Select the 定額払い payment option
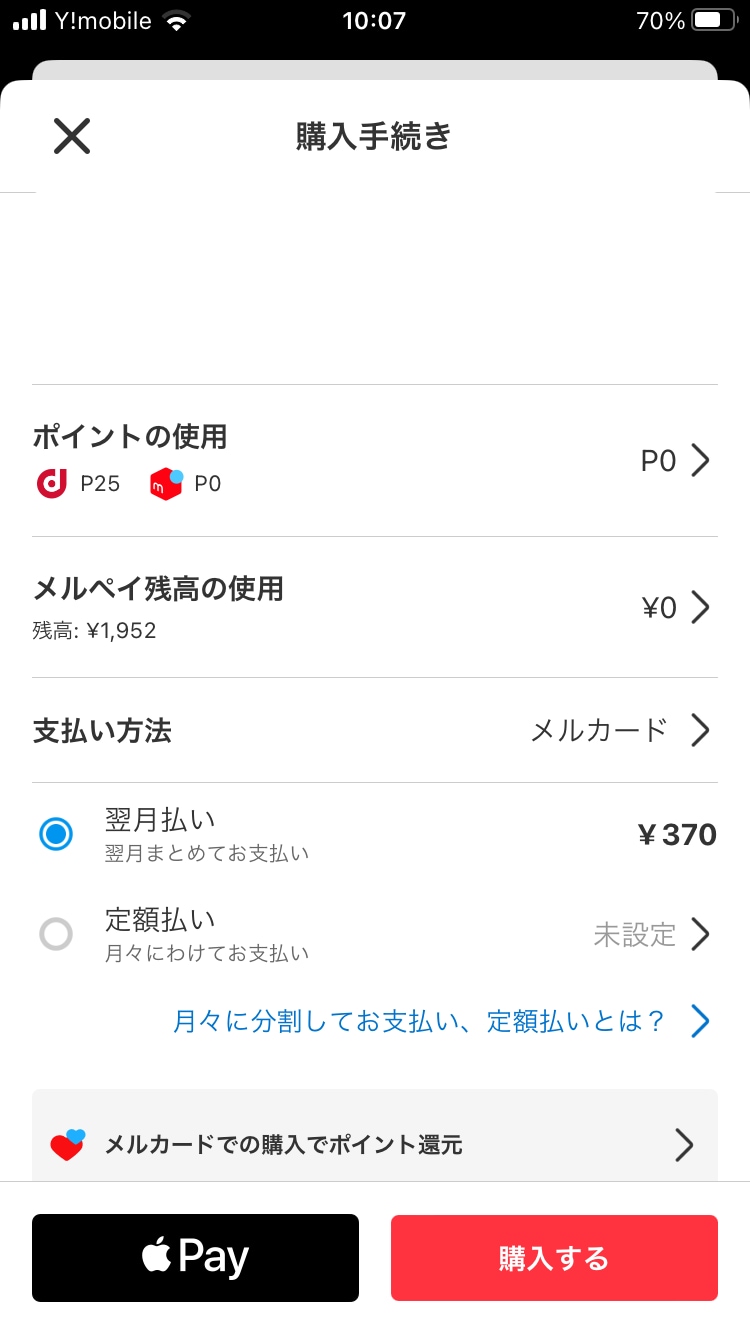750x1334 pixels. click(57, 933)
